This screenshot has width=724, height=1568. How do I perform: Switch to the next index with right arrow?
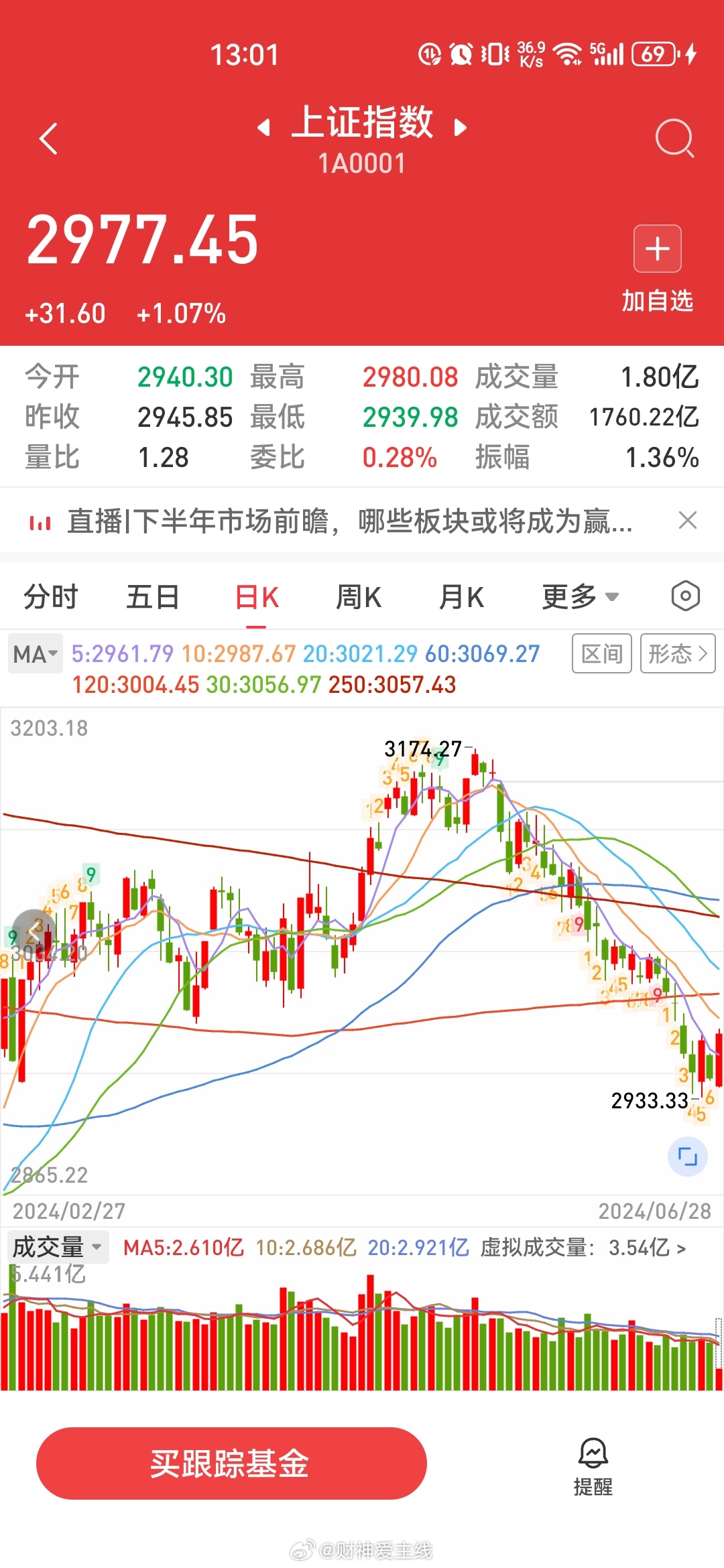460,127
